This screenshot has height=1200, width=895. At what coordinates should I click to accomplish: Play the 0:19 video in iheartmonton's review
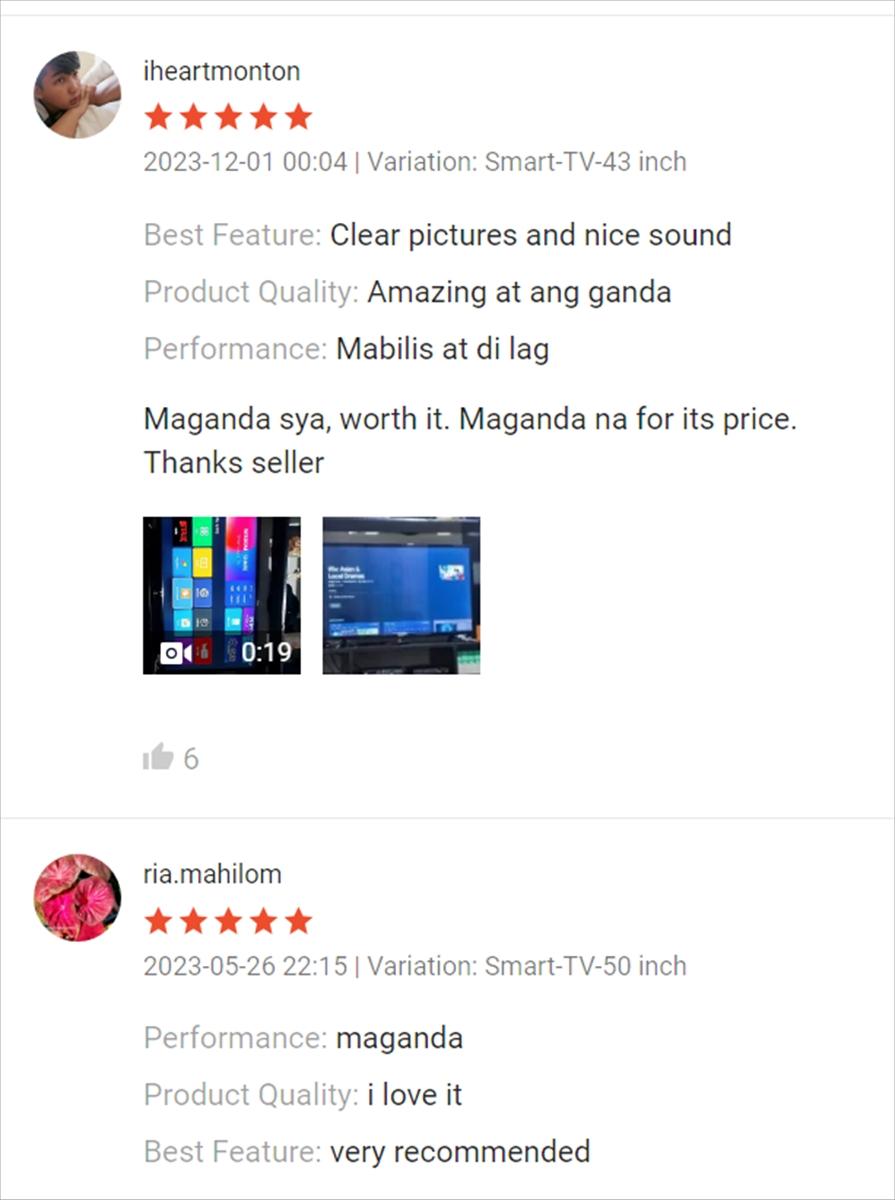click(221, 595)
